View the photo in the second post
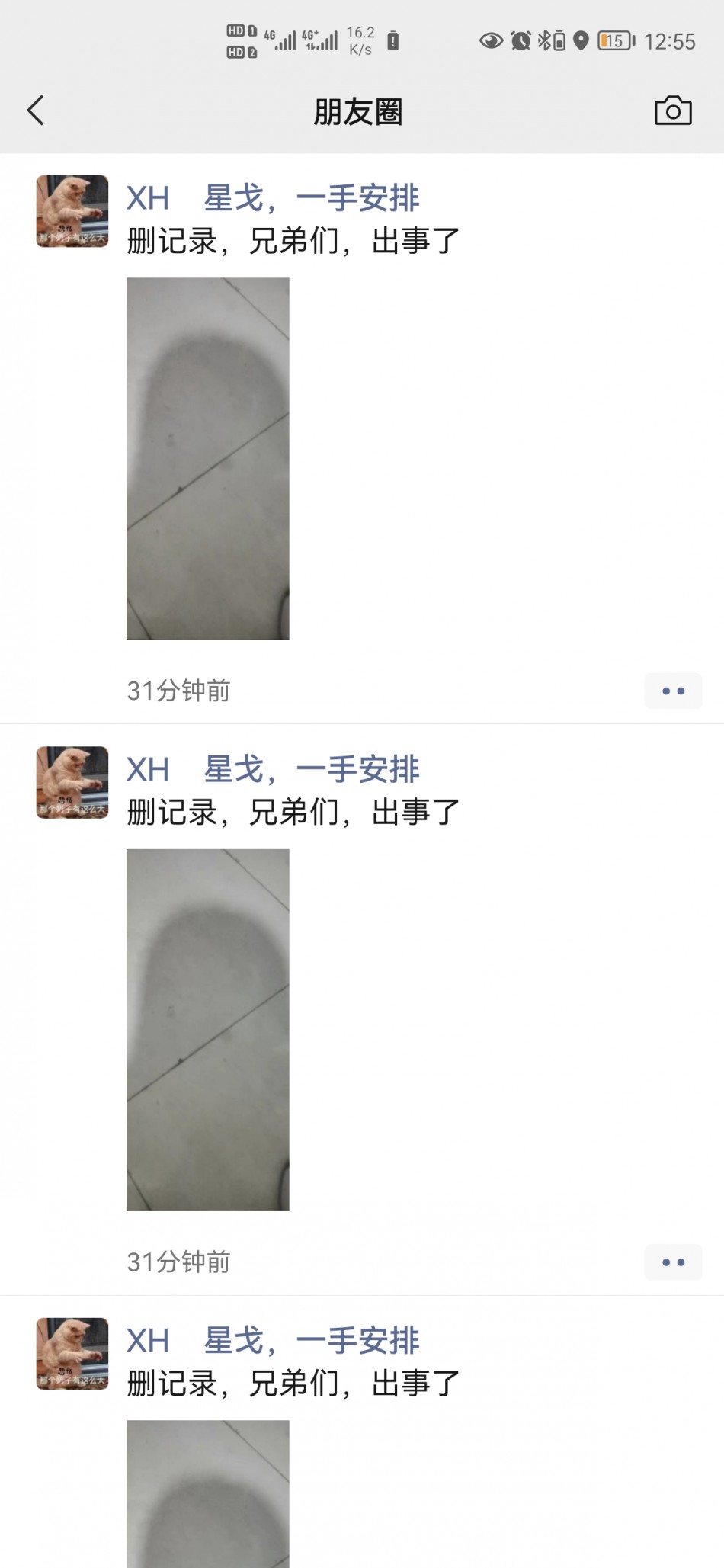The width and height of the screenshot is (724, 1568). point(207,1029)
